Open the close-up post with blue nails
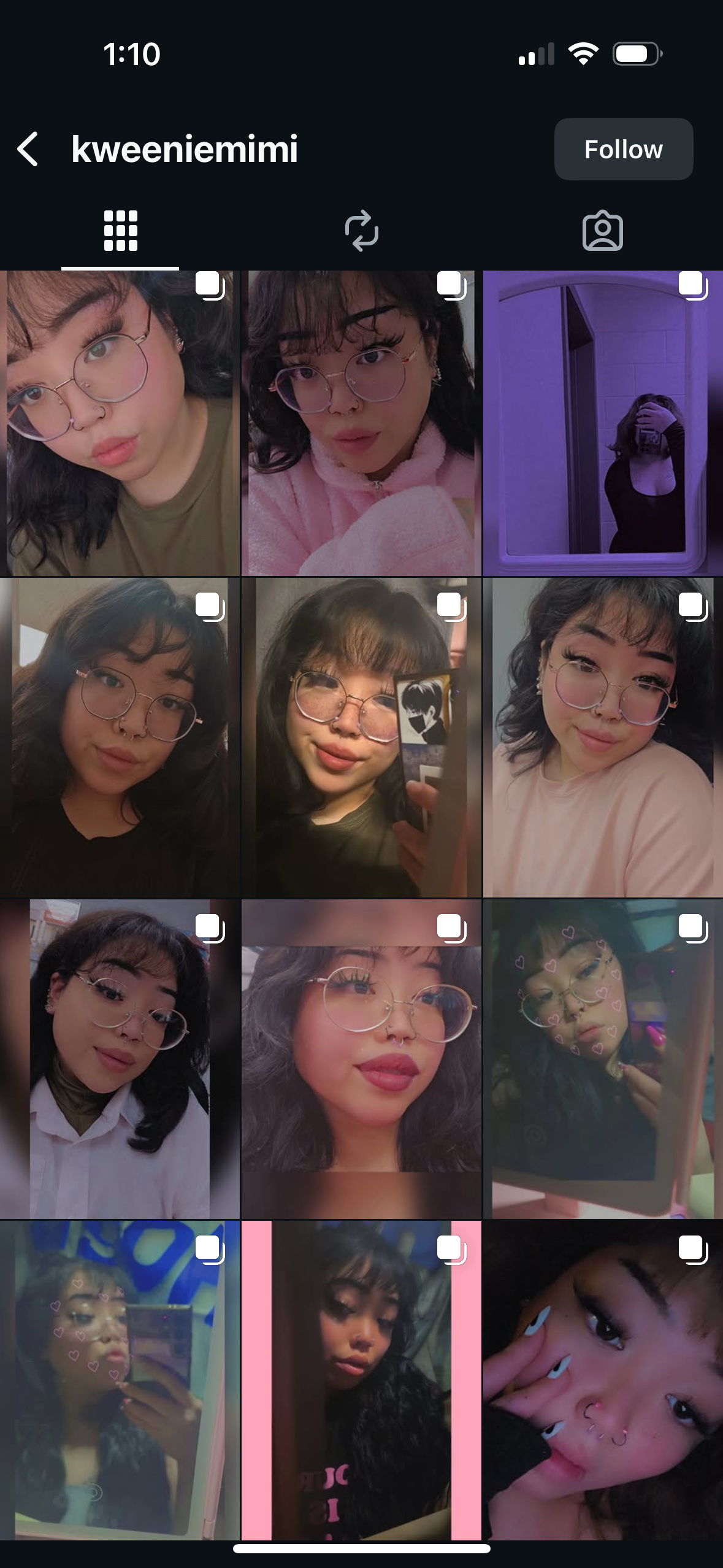 (x=603, y=1380)
